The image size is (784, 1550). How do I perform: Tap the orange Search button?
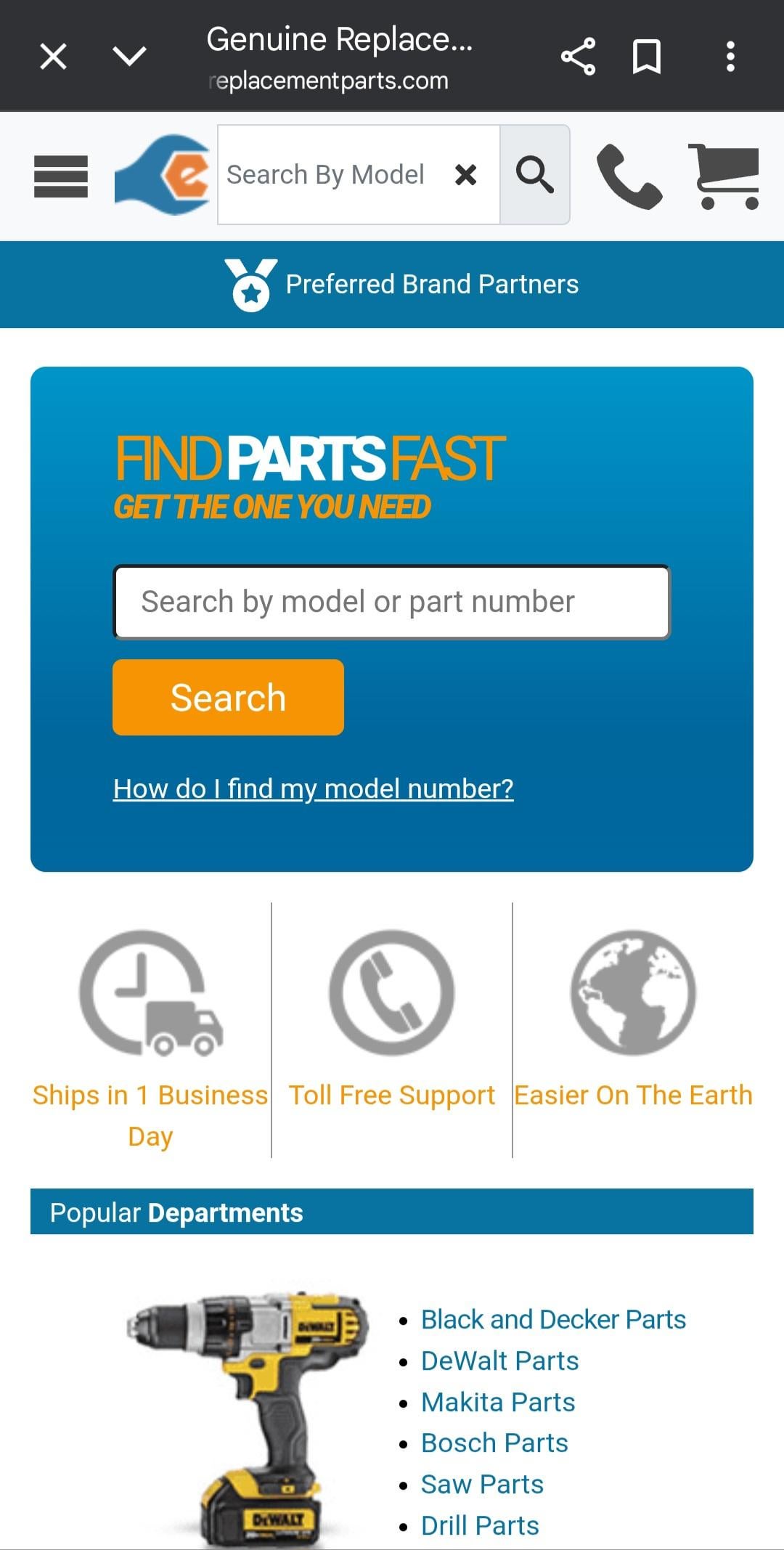pyautogui.click(x=228, y=698)
